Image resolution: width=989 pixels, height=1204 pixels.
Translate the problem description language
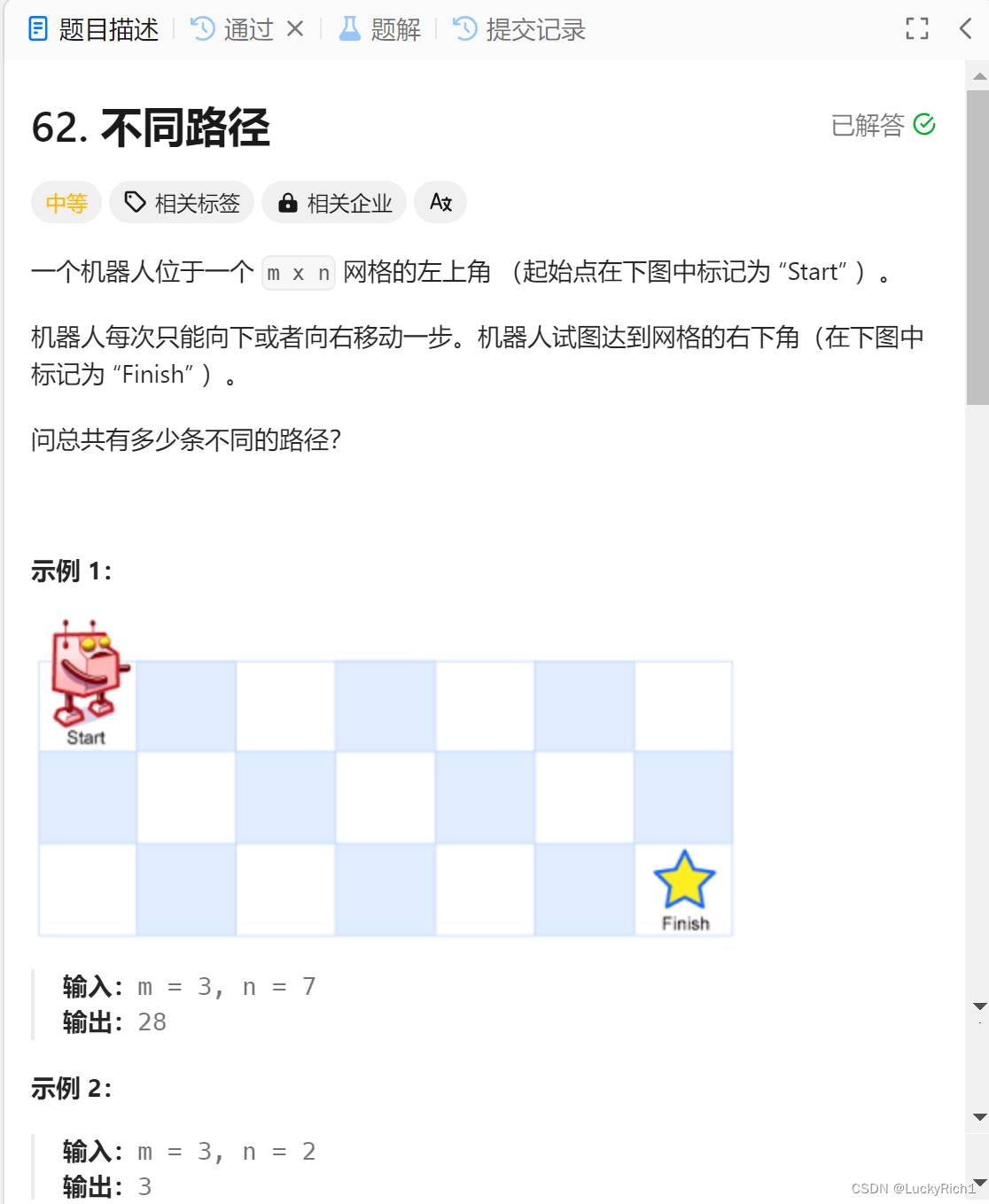(x=440, y=203)
